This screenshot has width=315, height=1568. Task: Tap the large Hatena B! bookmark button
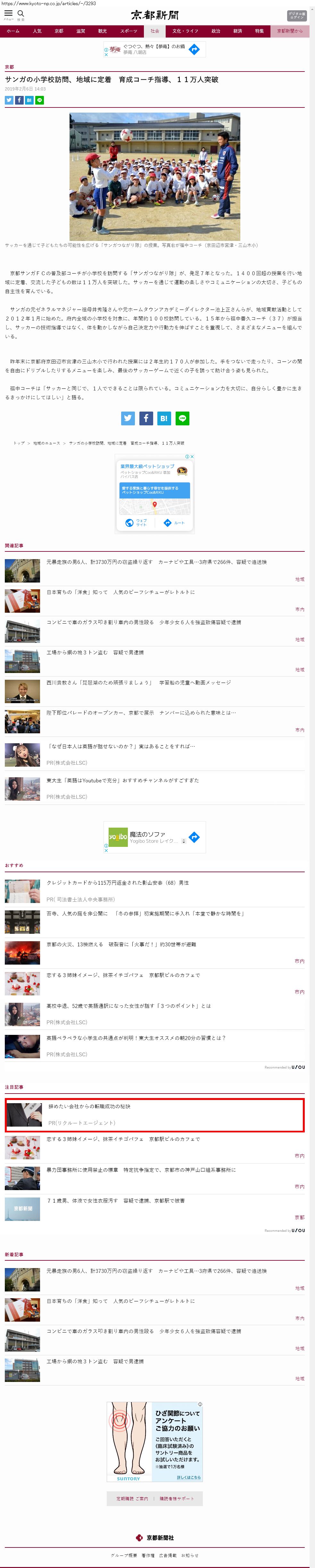[164, 418]
